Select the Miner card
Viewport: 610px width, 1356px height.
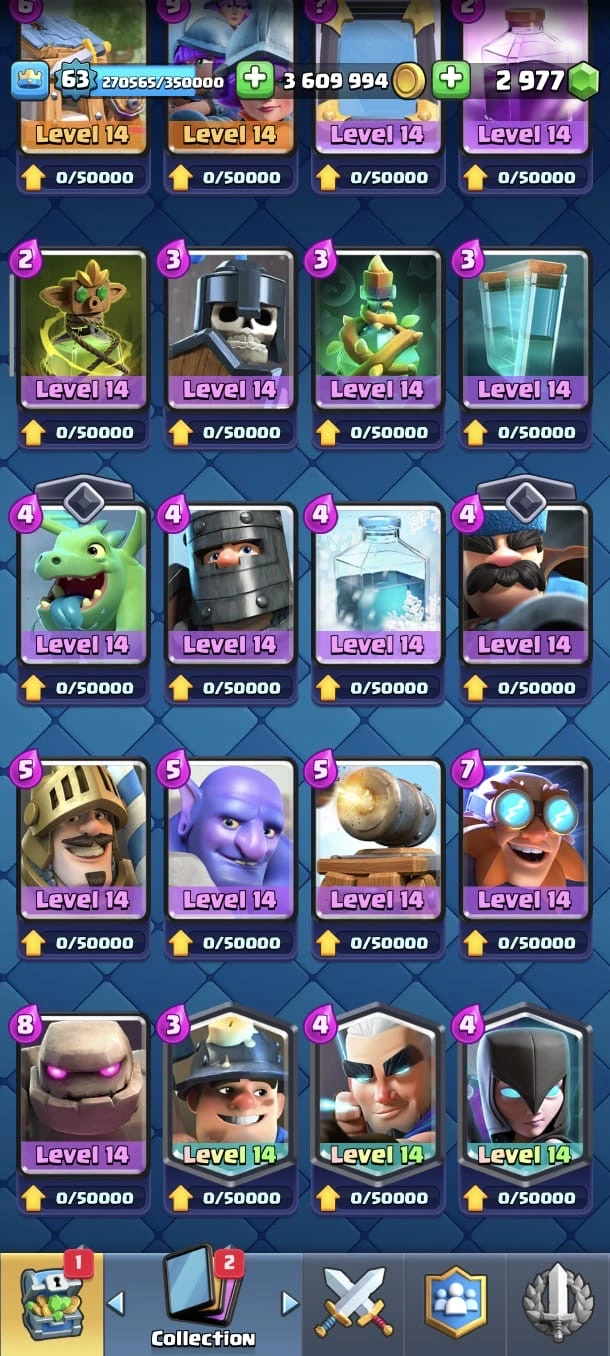229,1092
